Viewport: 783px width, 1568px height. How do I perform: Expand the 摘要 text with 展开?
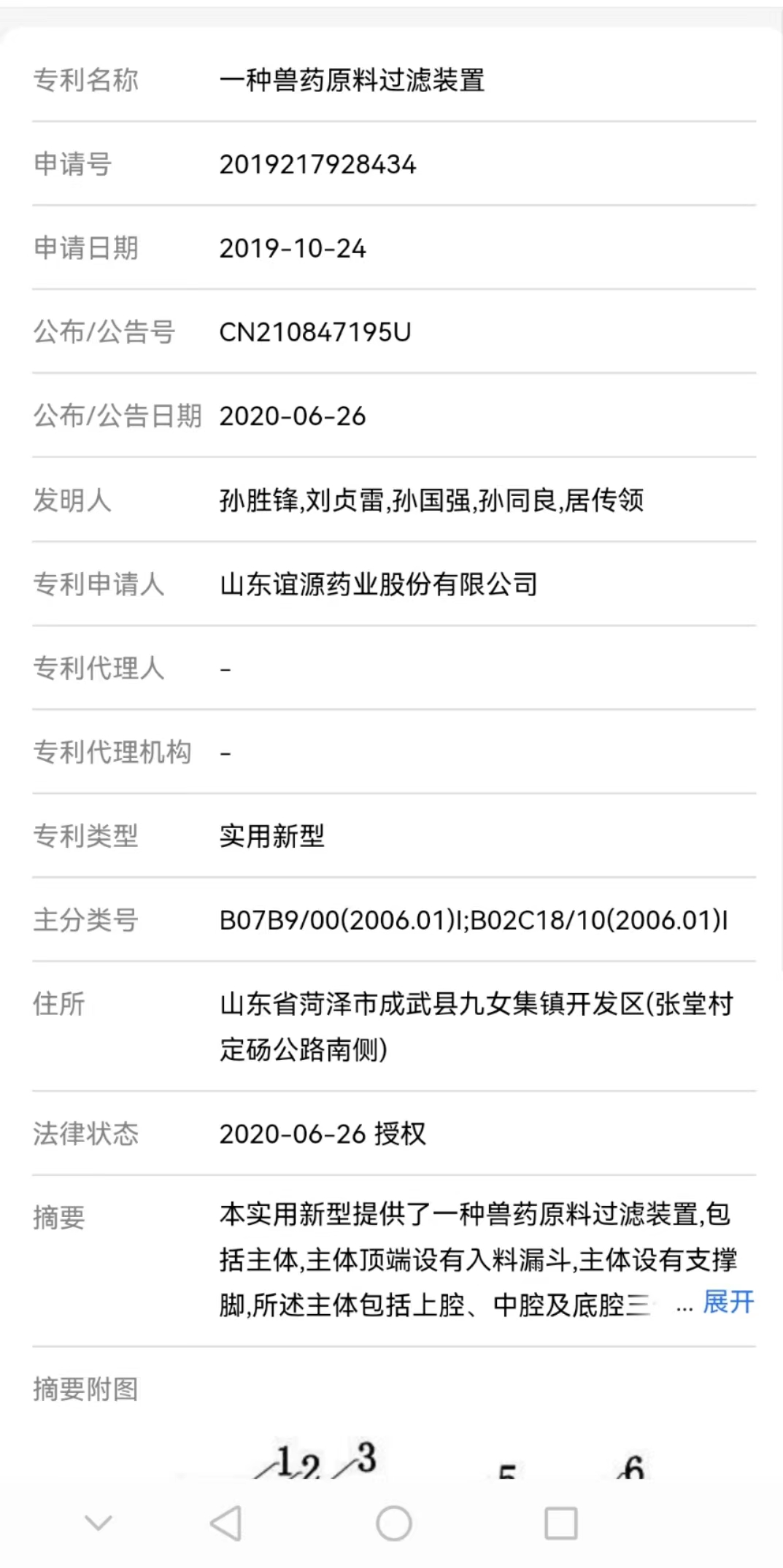[x=728, y=1302]
